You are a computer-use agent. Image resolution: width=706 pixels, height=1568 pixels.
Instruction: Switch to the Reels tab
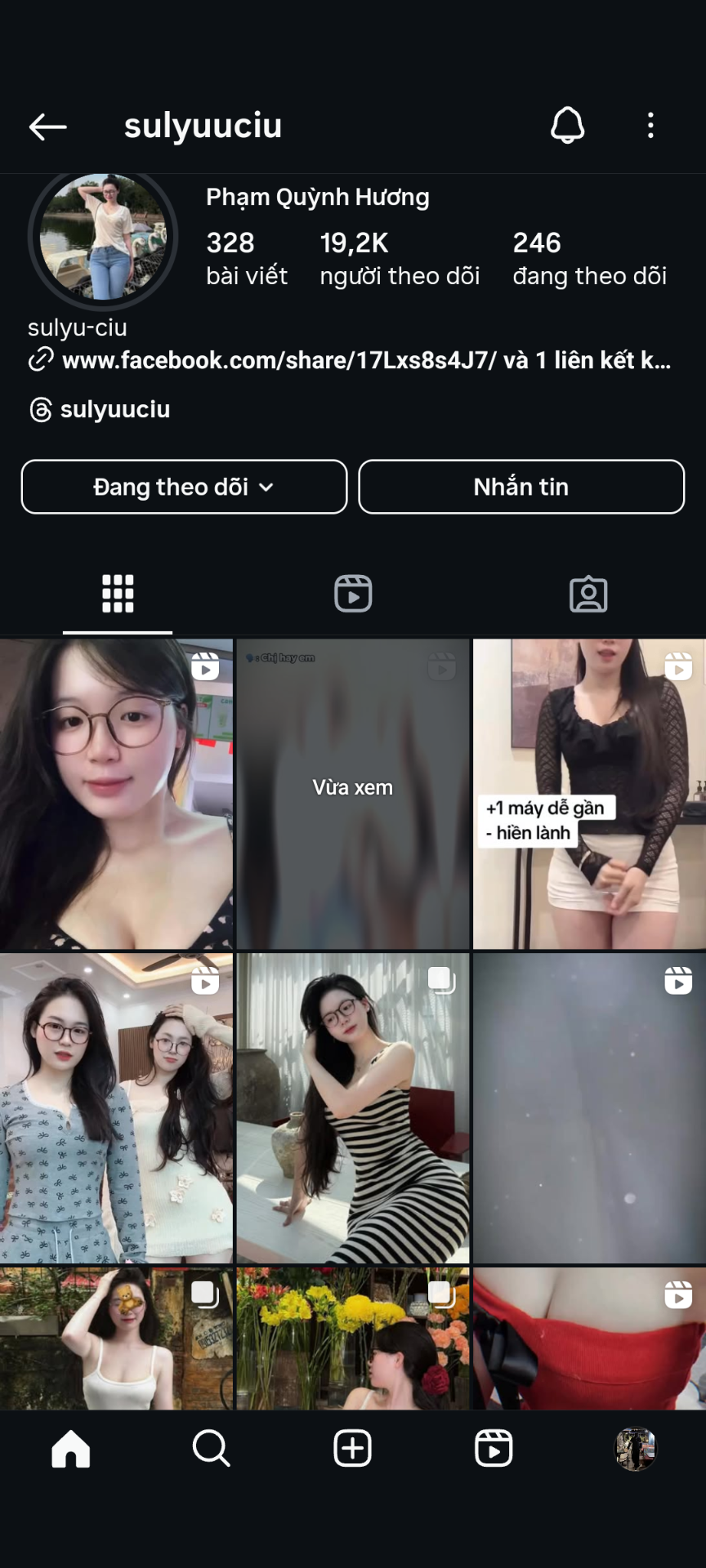353,594
